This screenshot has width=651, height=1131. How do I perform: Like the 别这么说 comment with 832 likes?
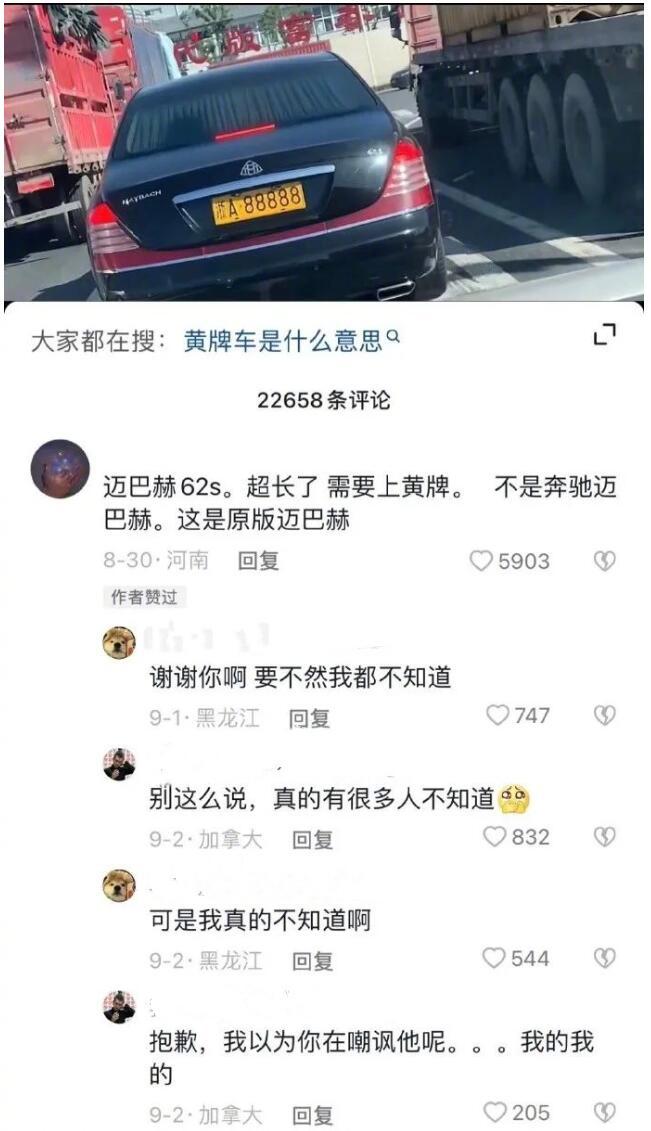495,836
